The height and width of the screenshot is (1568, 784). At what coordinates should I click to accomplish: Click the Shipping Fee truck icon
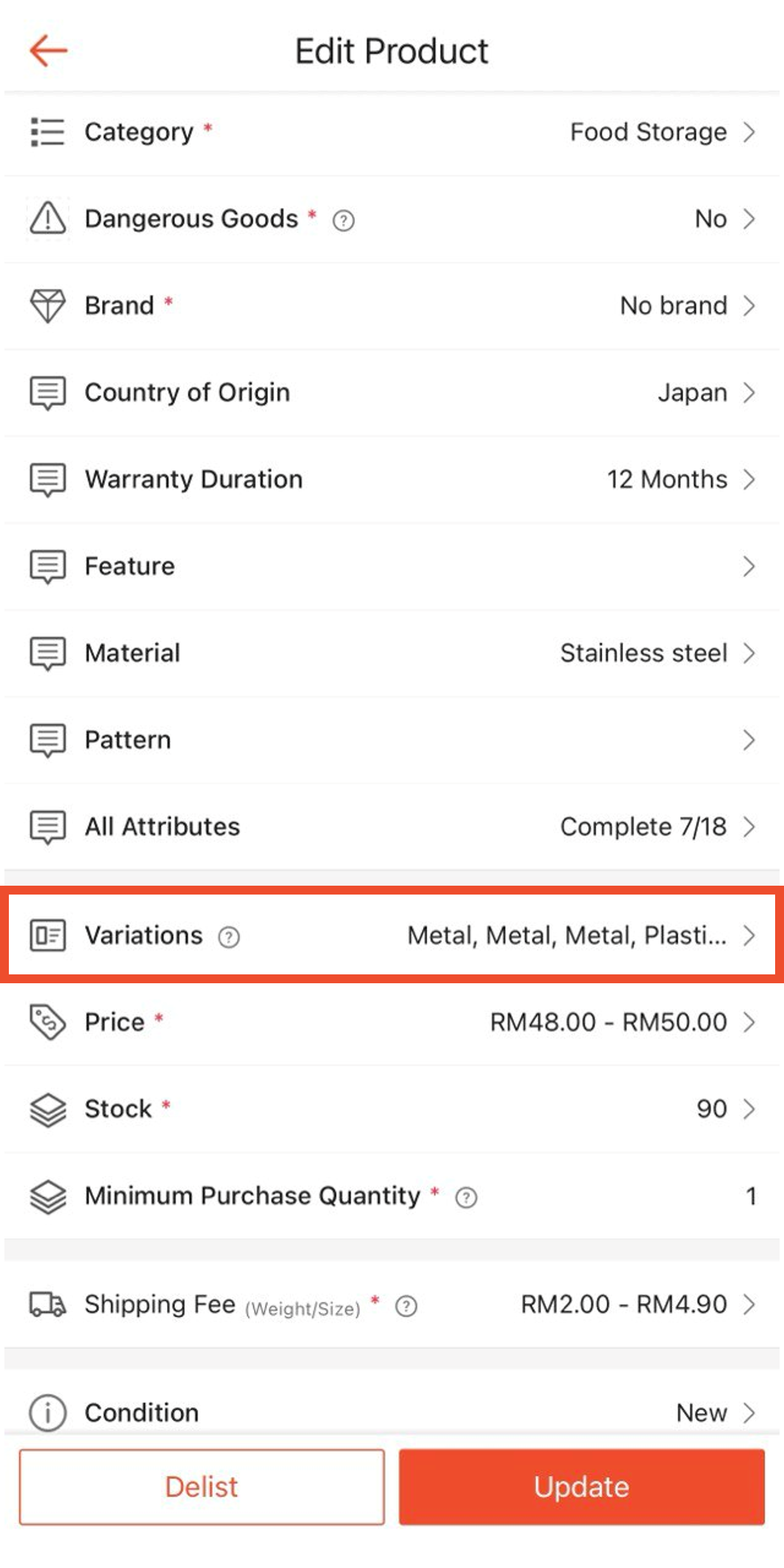tap(47, 1305)
